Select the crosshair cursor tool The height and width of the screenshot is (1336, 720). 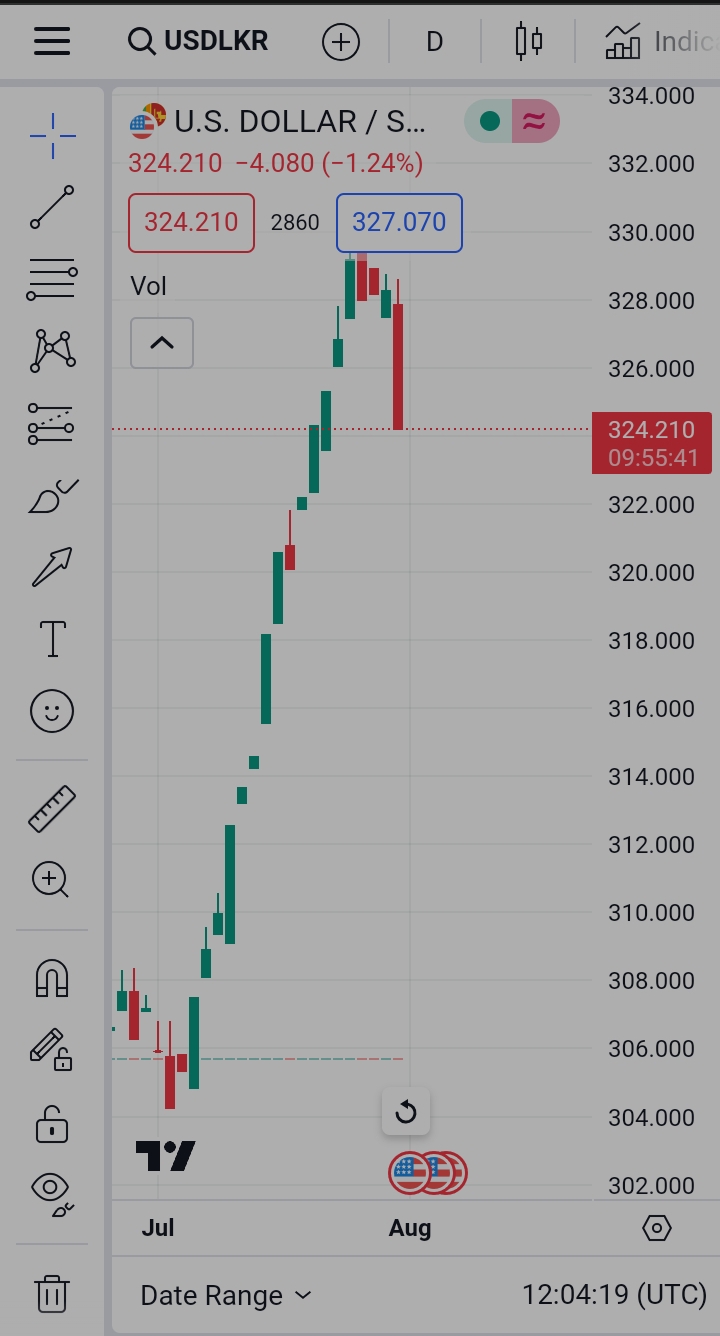pos(52,136)
